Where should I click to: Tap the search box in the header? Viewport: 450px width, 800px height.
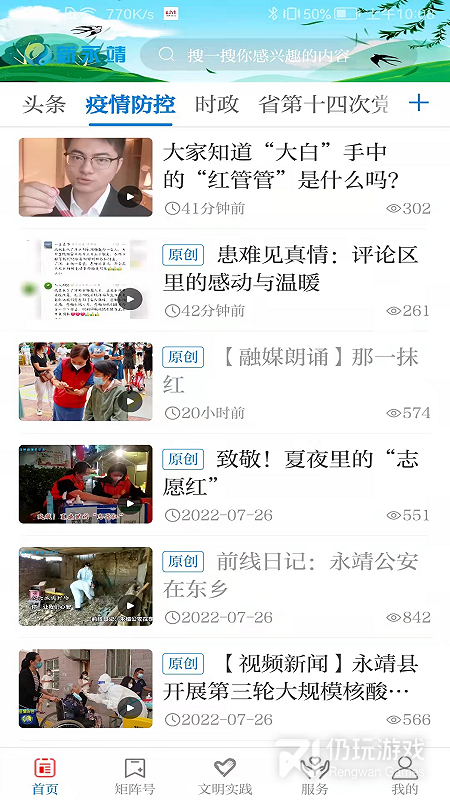pyautogui.click(x=277, y=55)
